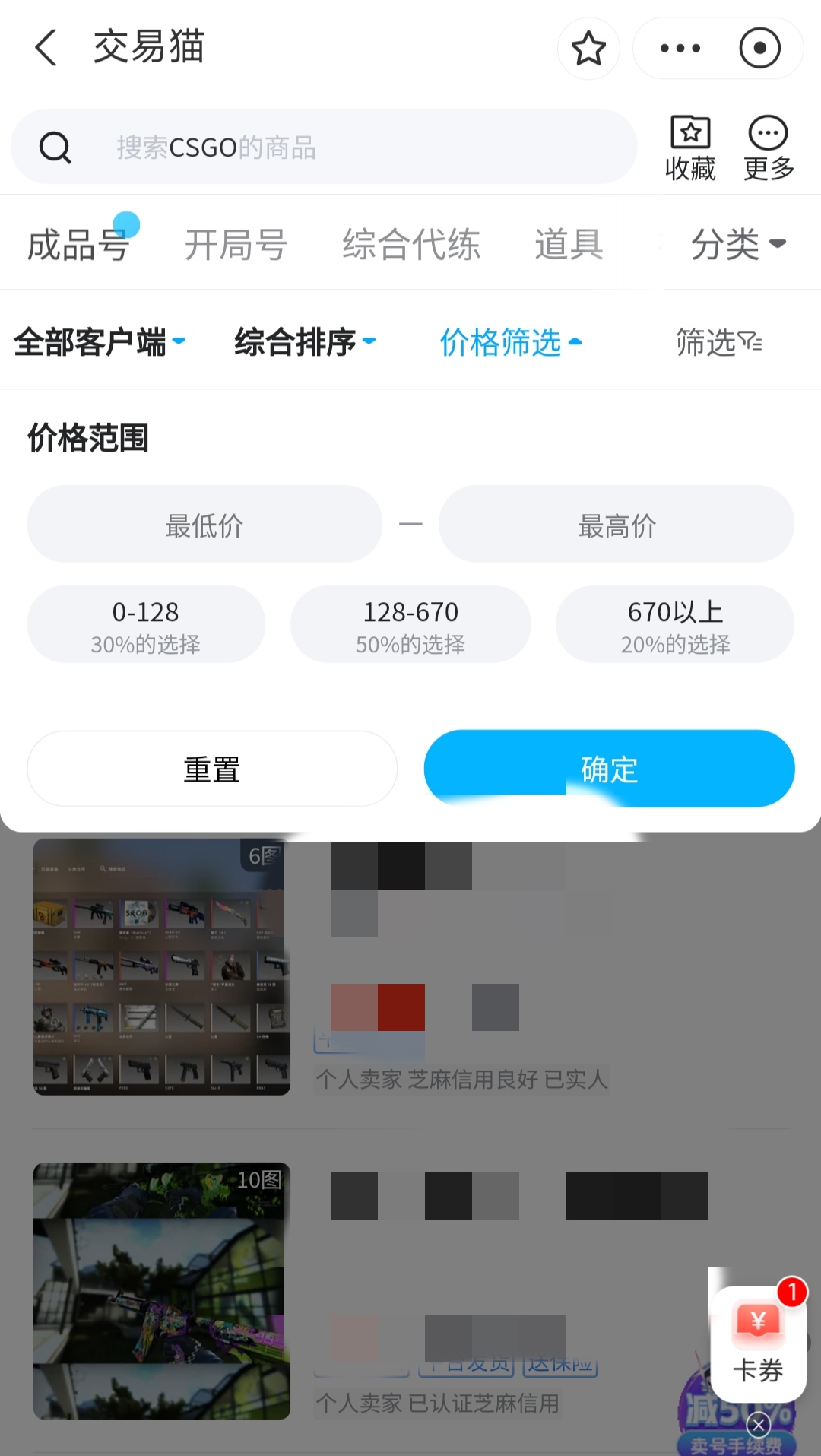Expand the 分类 category dropdown
Image resolution: width=821 pixels, height=1456 pixels.
point(737,245)
